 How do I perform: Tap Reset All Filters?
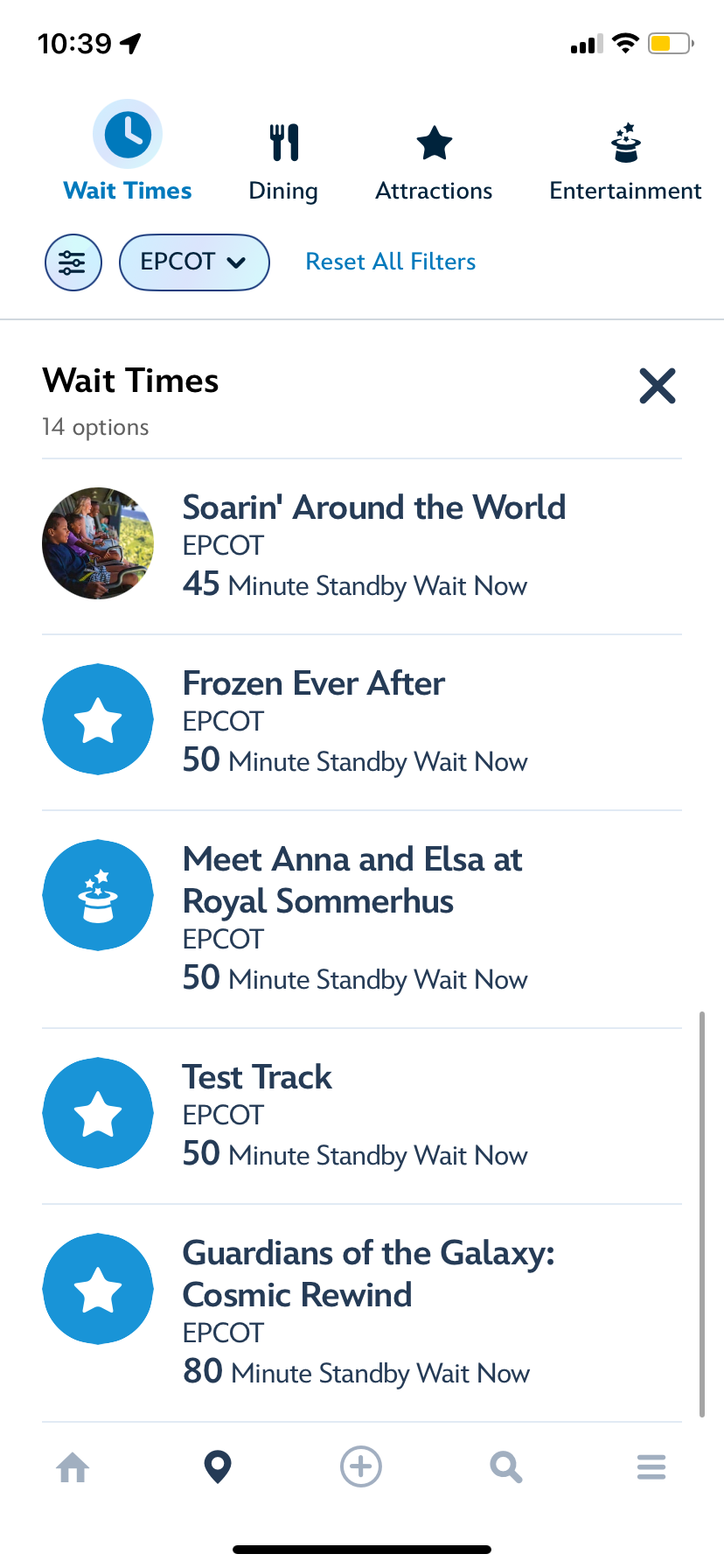390,262
